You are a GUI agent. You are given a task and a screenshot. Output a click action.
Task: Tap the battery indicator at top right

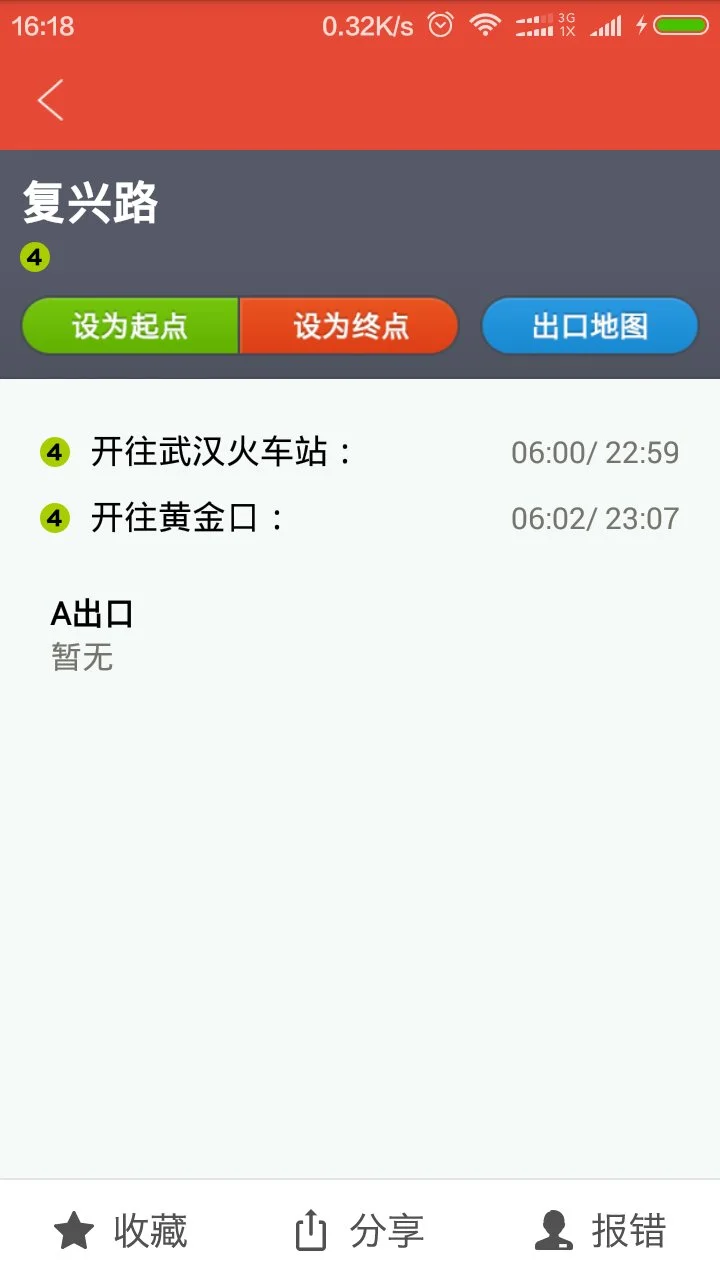pyautogui.click(x=682, y=25)
